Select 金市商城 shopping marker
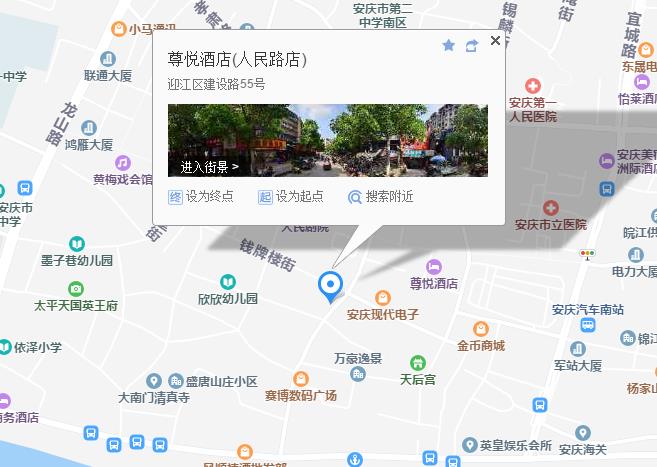This screenshot has height=467, width=657. 481,329
